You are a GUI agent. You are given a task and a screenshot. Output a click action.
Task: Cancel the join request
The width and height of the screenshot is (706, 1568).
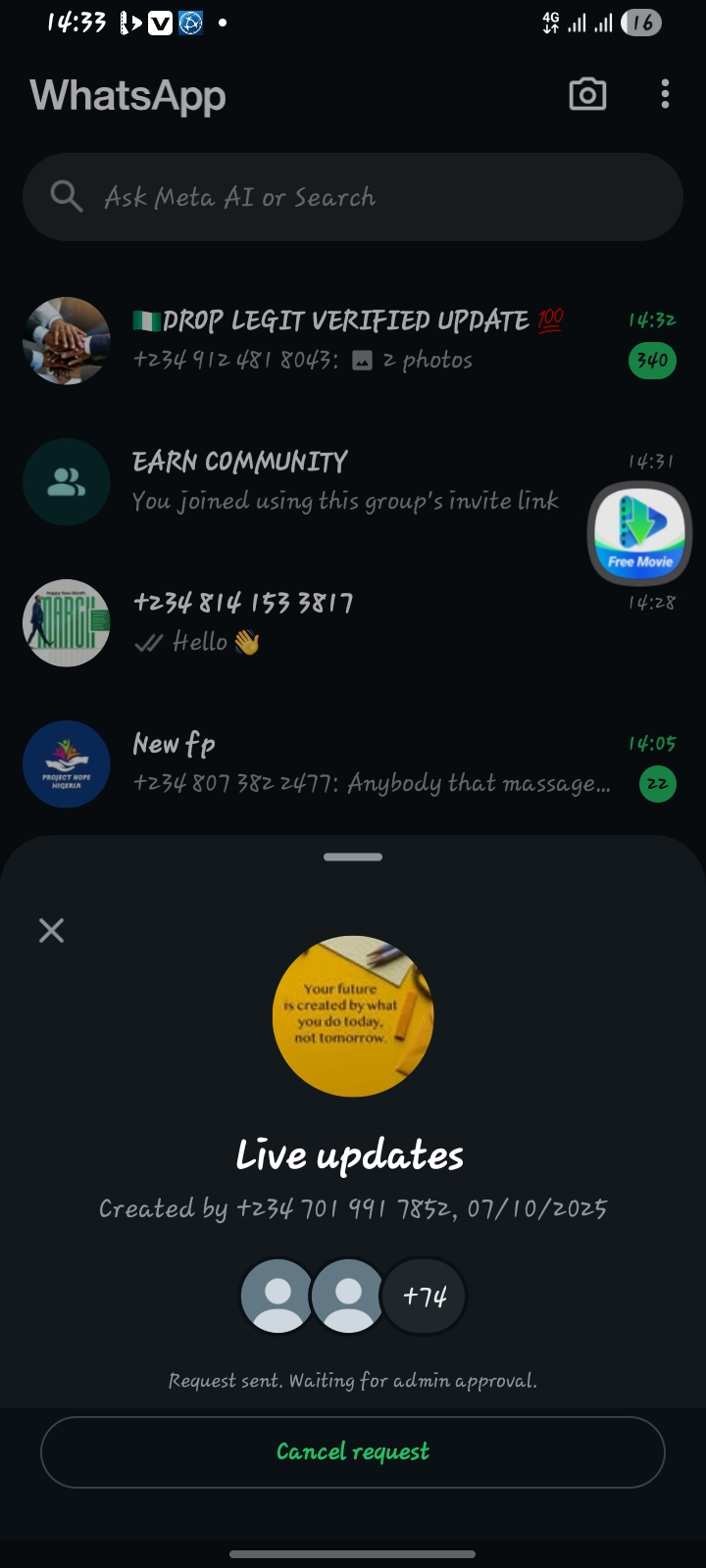coord(353,1451)
